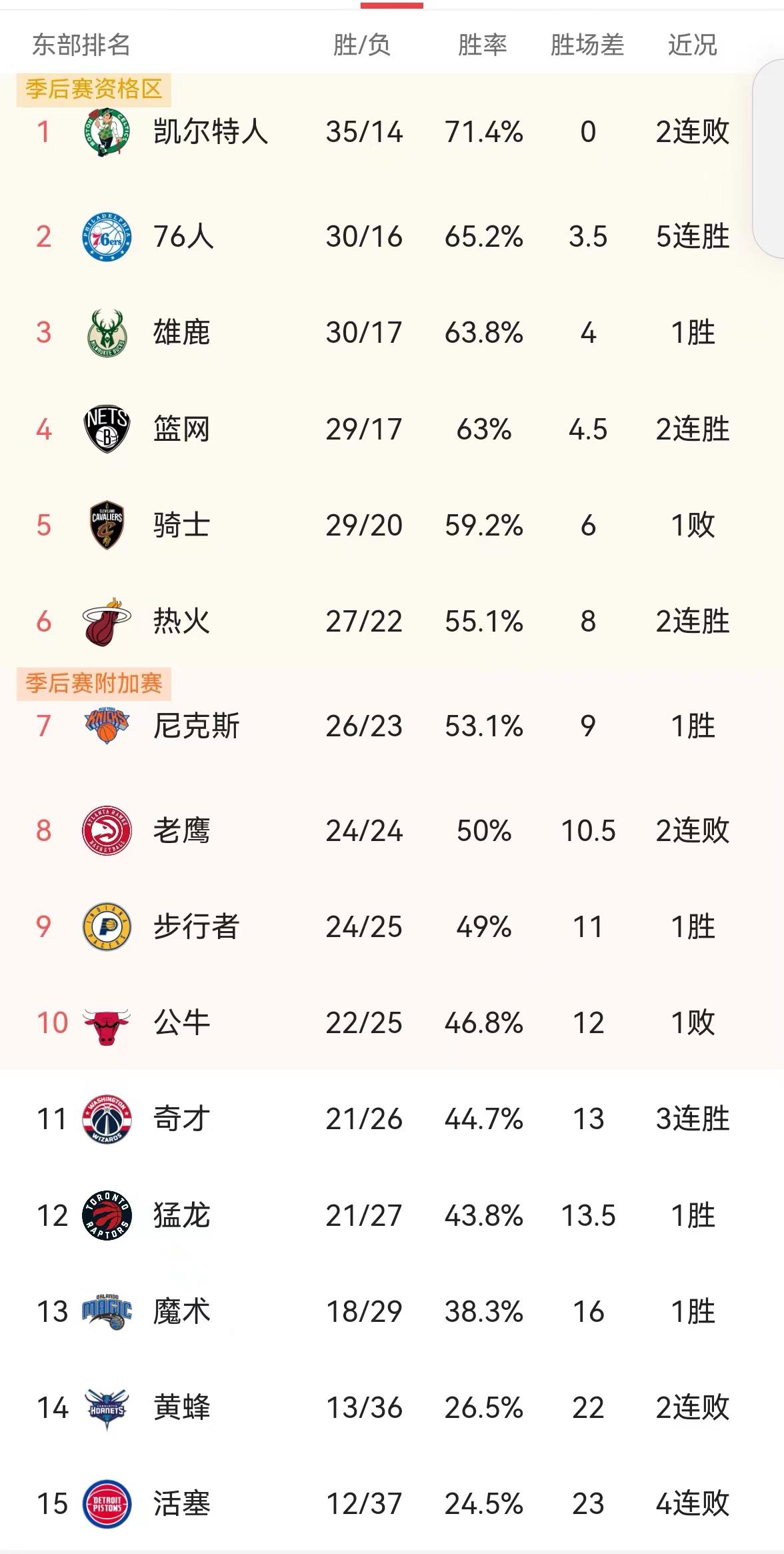Select the 步行者 team row
The image size is (784, 1554).
[392, 927]
